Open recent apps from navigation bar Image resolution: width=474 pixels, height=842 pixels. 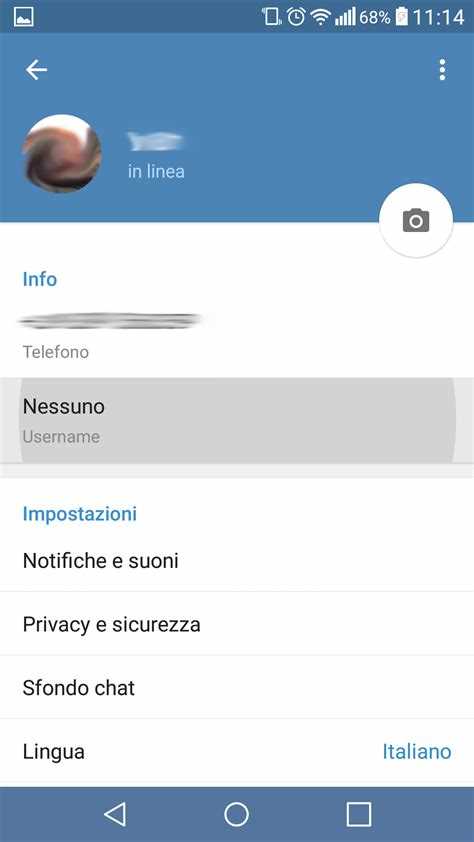pos(359,814)
